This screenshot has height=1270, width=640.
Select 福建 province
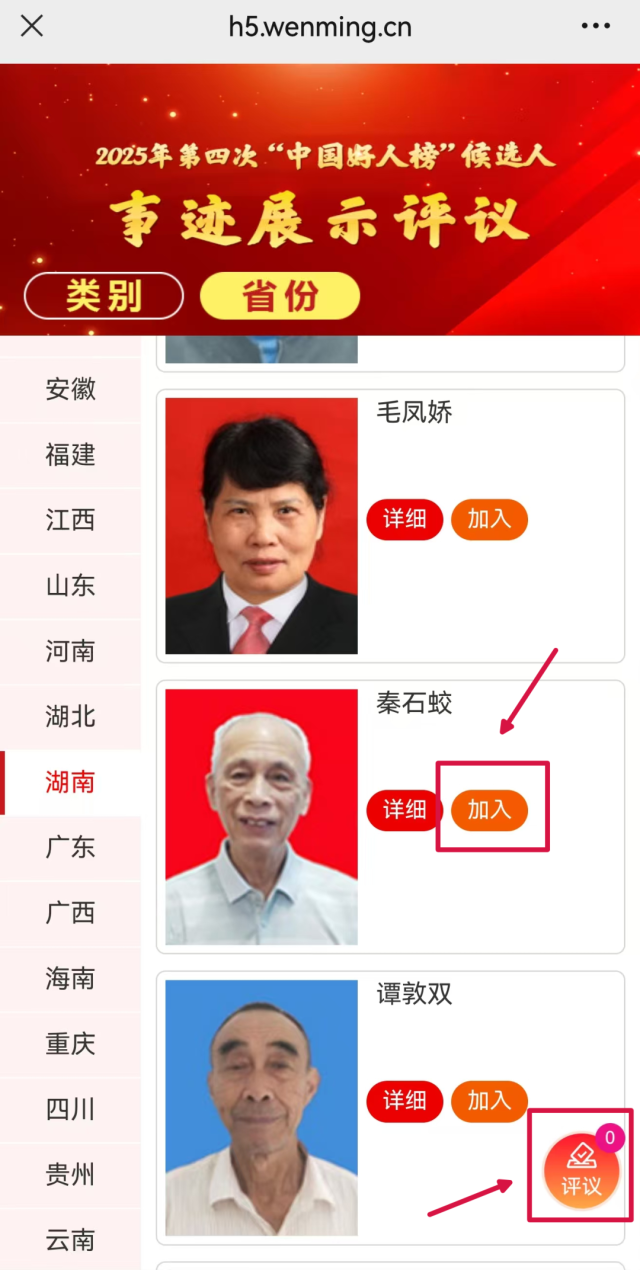click(x=70, y=455)
